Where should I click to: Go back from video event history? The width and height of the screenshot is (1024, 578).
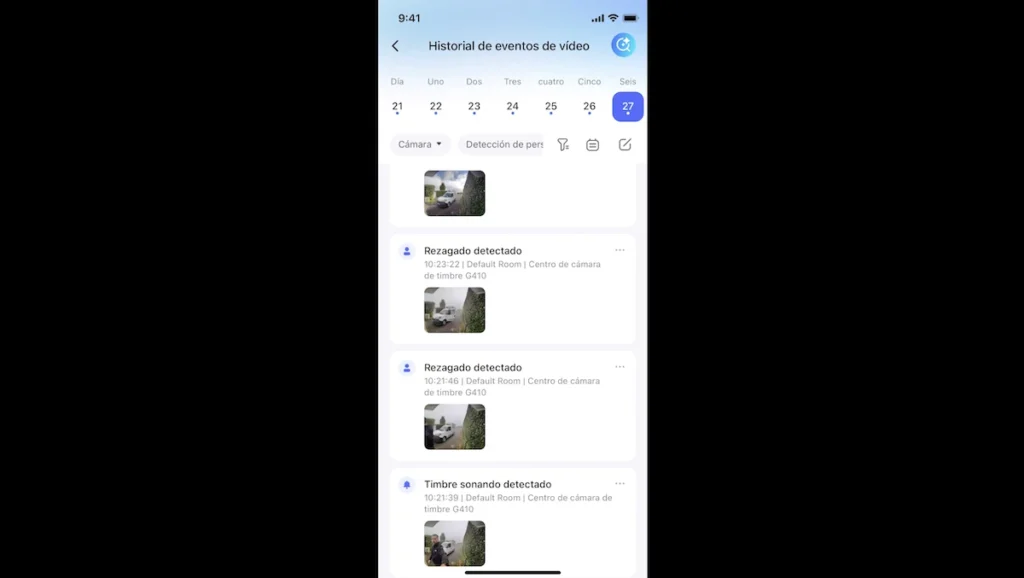point(395,46)
